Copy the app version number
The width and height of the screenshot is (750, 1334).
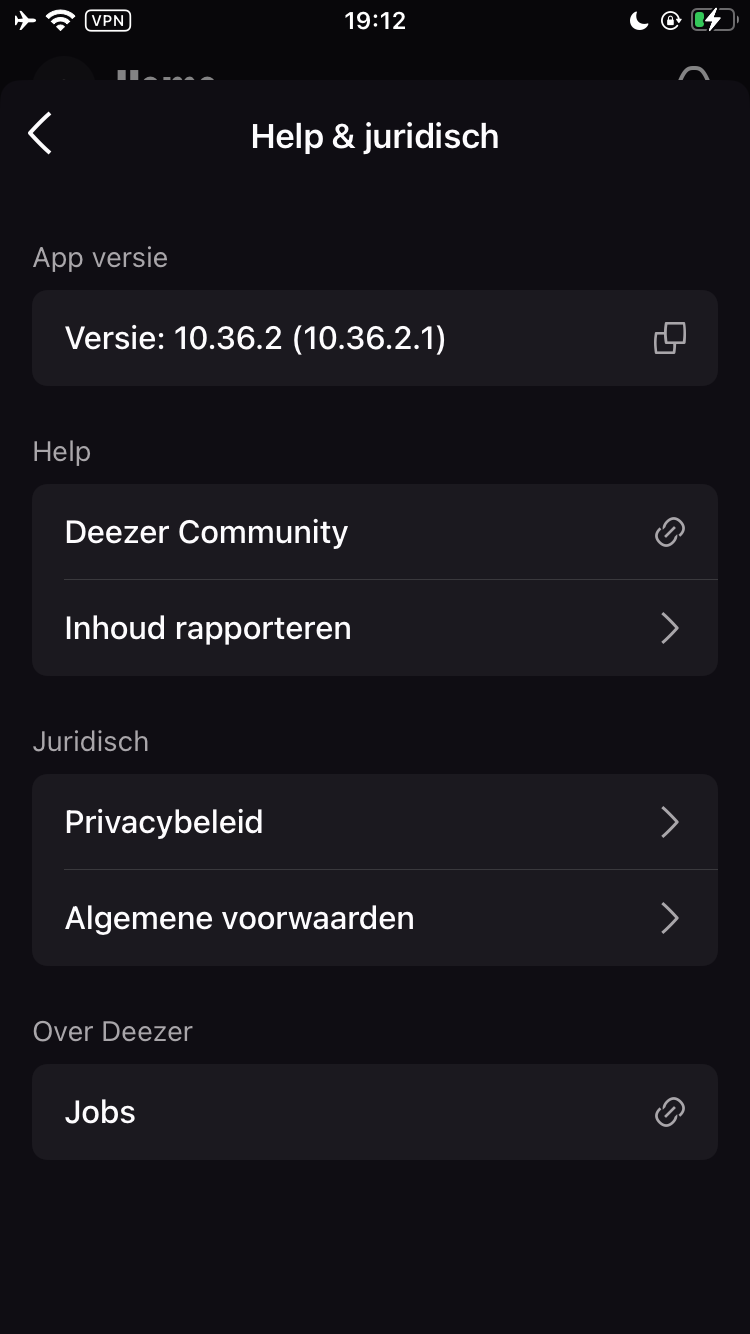click(x=669, y=338)
